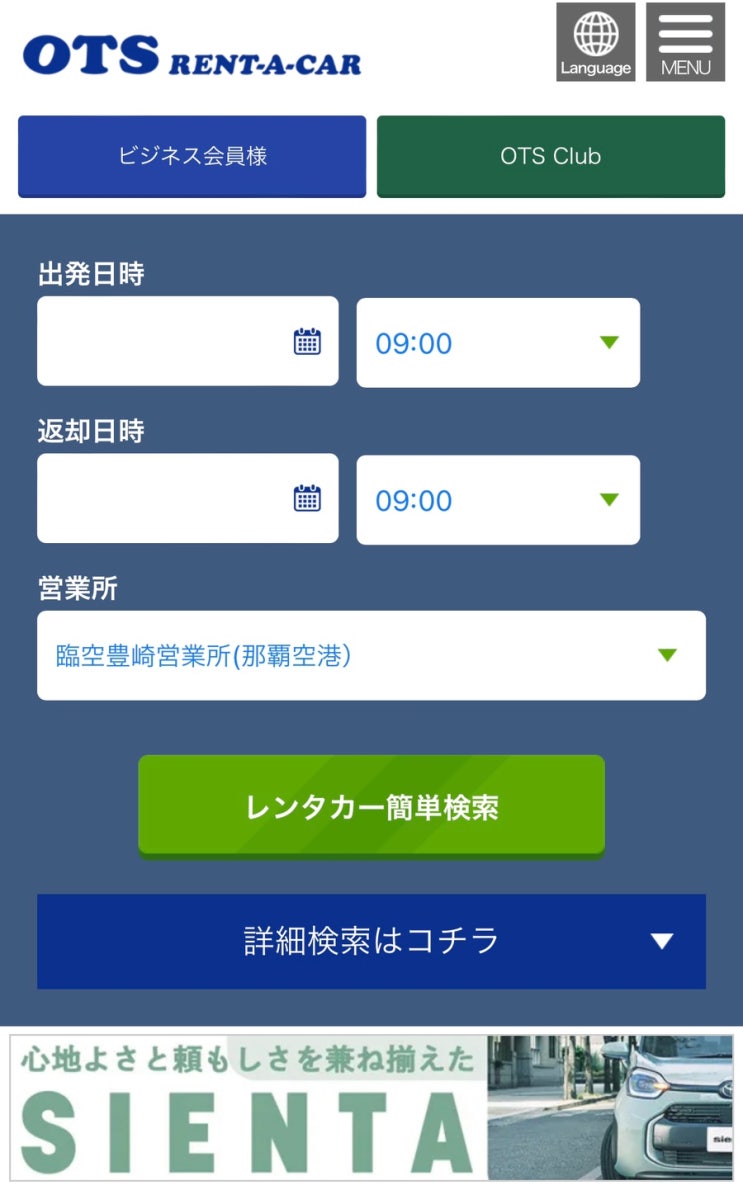Image resolution: width=743 pixels, height=1190 pixels.
Task: Go to the OTS RENT-A-CAR home logo
Action: (x=192, y=55)
